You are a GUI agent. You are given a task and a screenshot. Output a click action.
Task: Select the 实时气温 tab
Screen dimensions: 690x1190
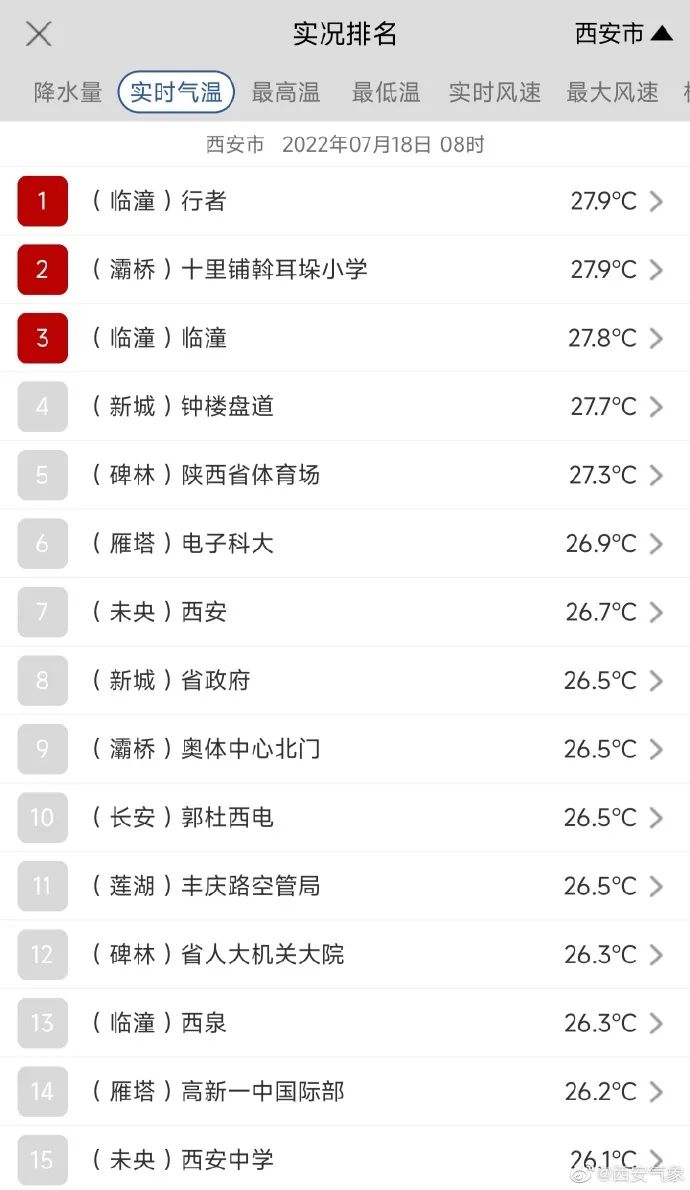click(x=176, y=93)
